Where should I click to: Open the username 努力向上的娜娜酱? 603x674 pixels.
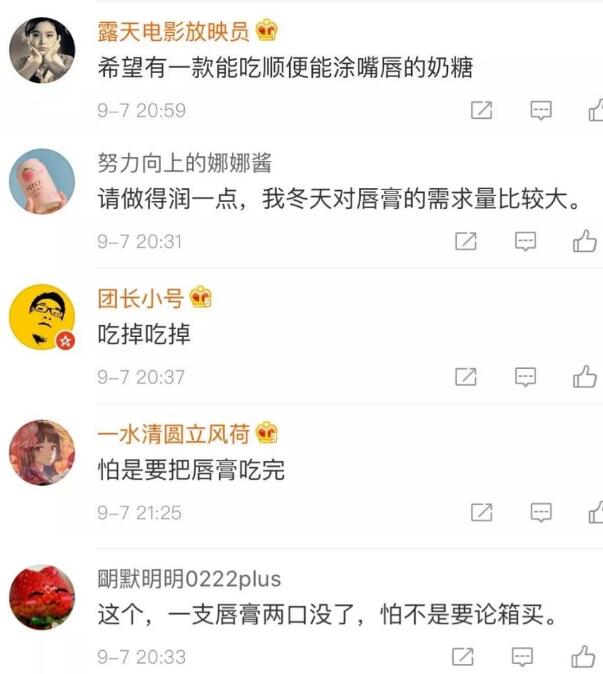coord(184,163)
